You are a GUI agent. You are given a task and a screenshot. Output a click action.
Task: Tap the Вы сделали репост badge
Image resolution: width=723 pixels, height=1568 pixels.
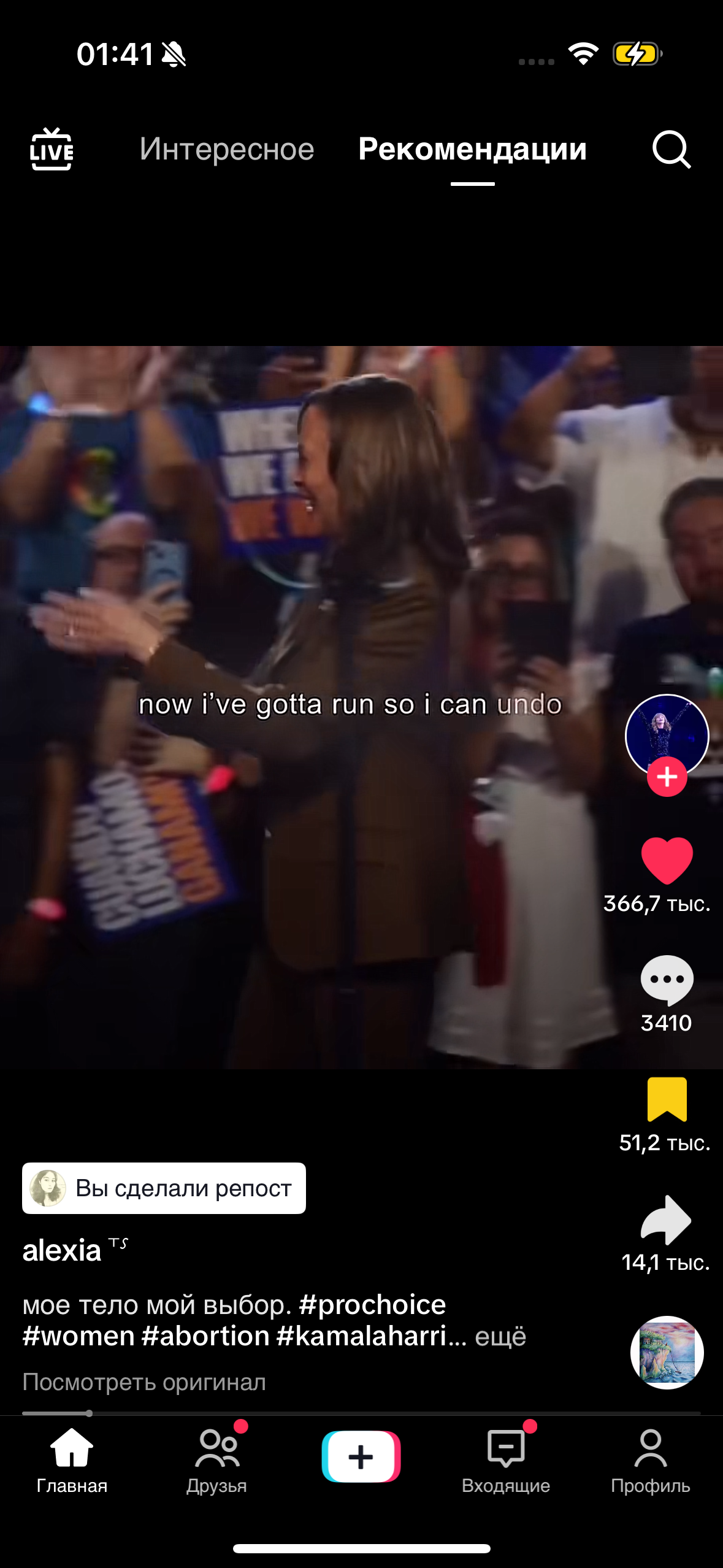coord(164,1188)
